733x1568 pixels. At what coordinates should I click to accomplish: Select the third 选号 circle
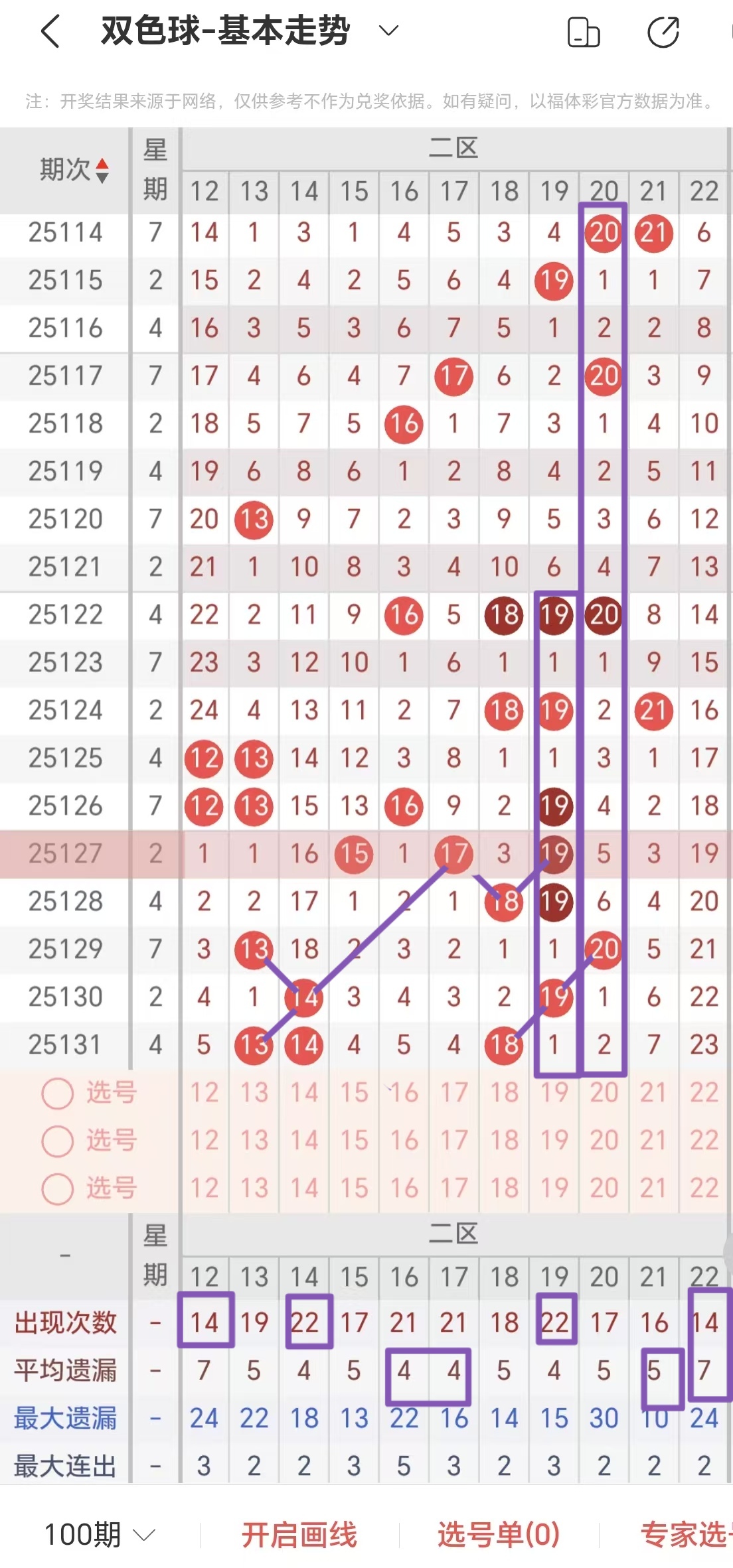click(58, 1189)
